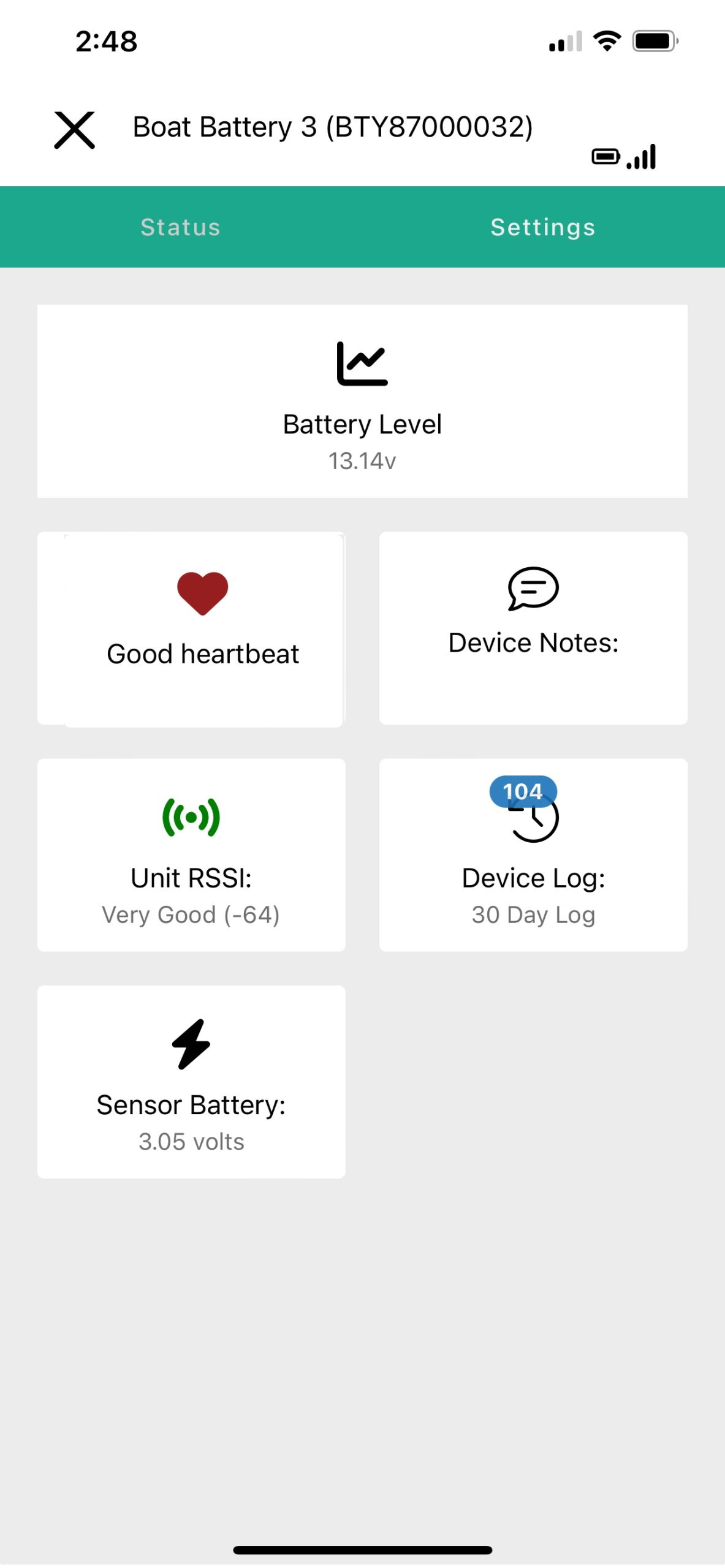Open the Sensor Battery card
The height and width of the screenshot is (1568, 725).
coord(191,1082)
